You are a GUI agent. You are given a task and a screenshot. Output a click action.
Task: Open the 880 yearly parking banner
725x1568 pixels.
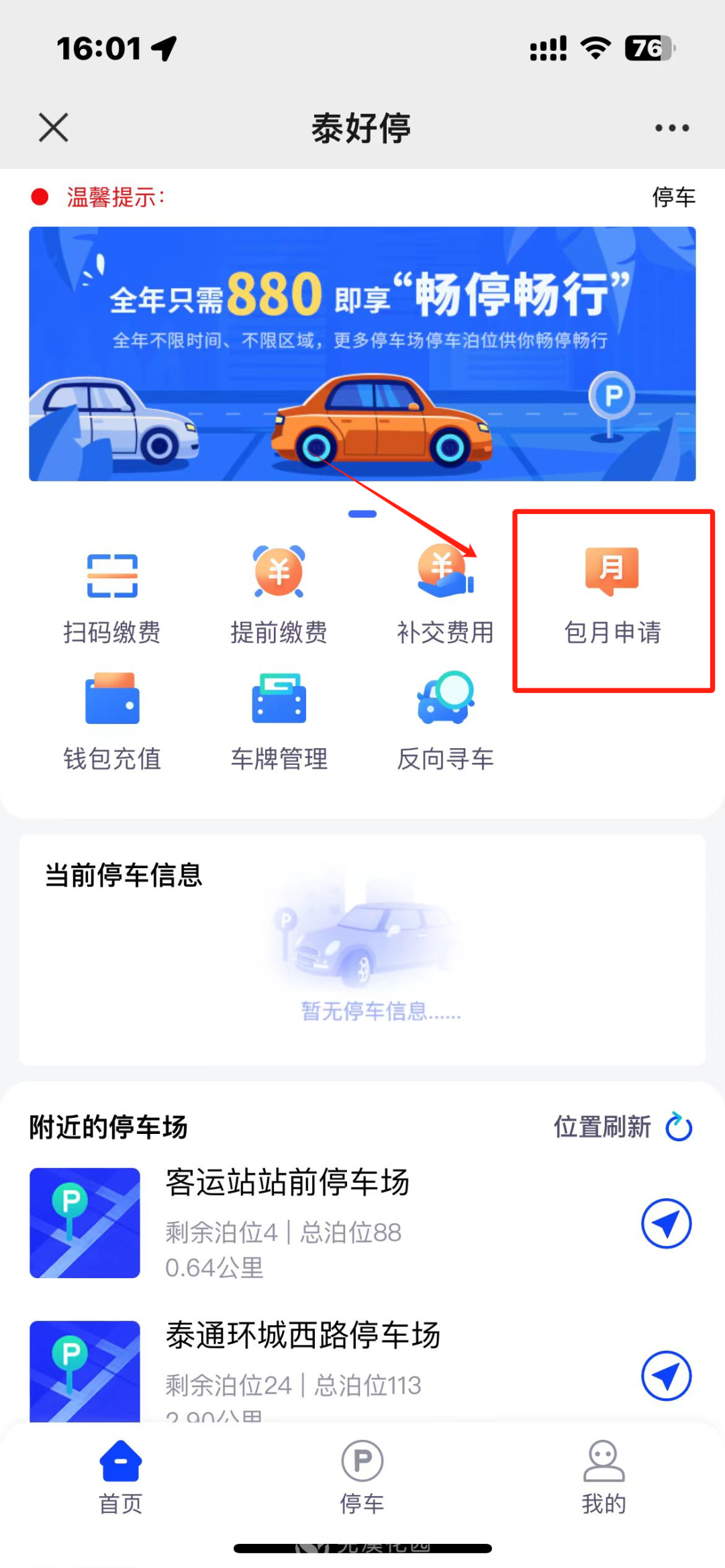362,354
